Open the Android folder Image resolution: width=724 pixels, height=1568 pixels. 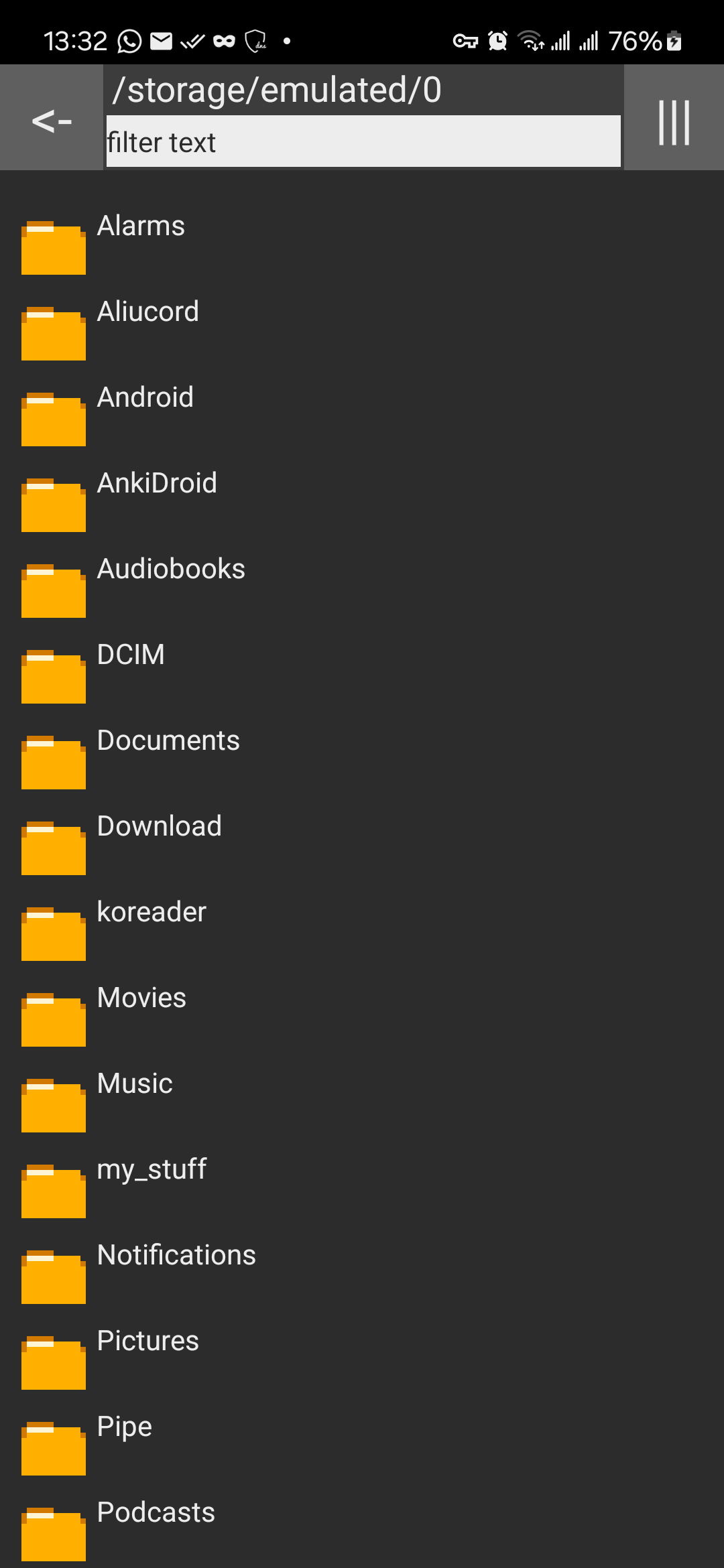pos(145,398)
